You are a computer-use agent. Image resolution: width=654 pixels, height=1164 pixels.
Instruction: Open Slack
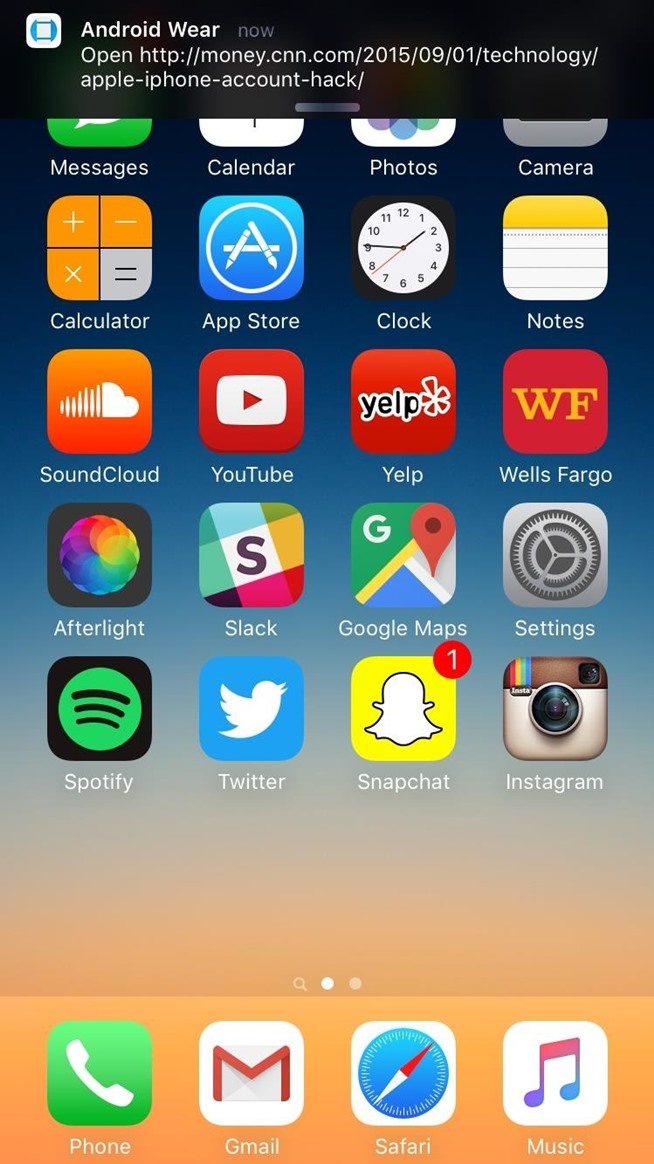[x=251, y=555]
